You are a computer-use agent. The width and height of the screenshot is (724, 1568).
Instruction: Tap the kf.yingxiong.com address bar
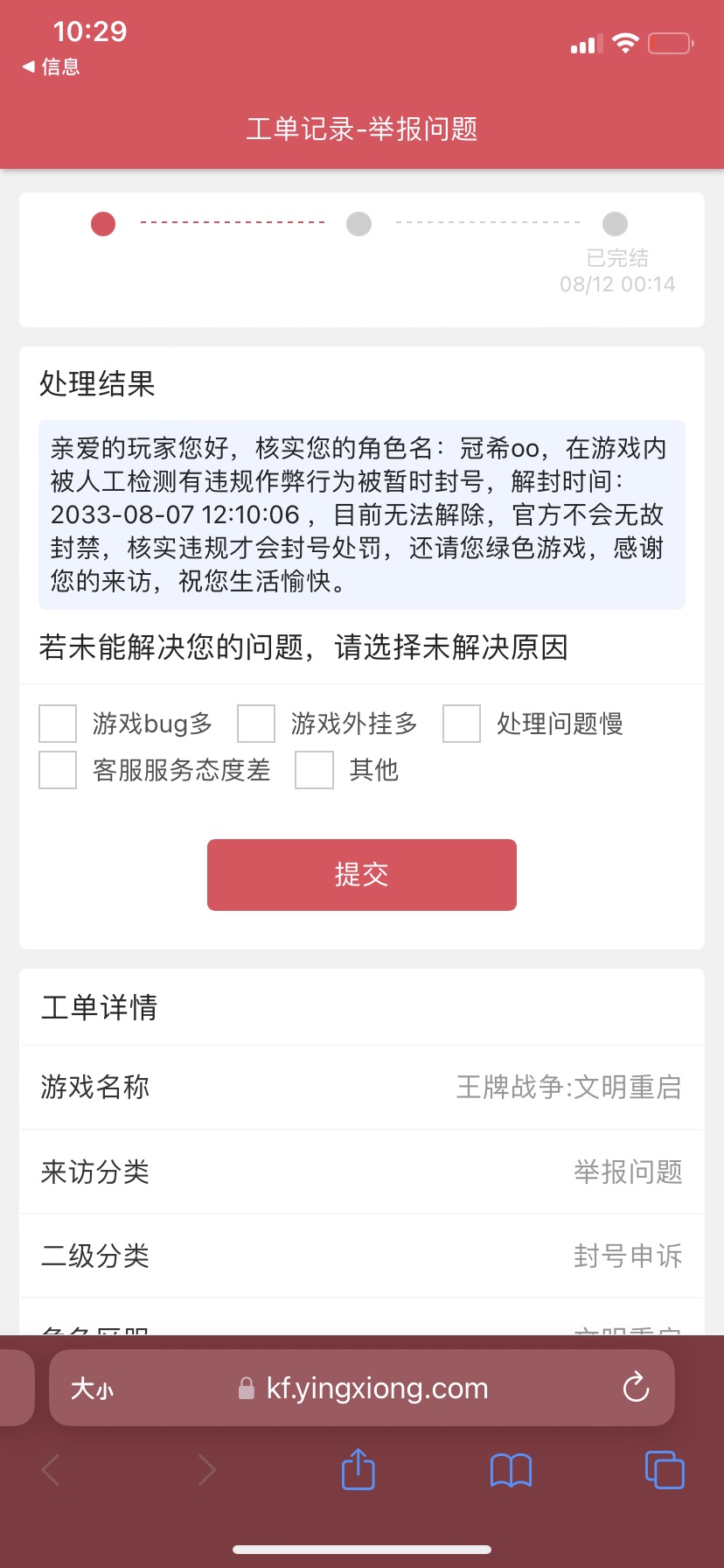tap(362, 1388)
